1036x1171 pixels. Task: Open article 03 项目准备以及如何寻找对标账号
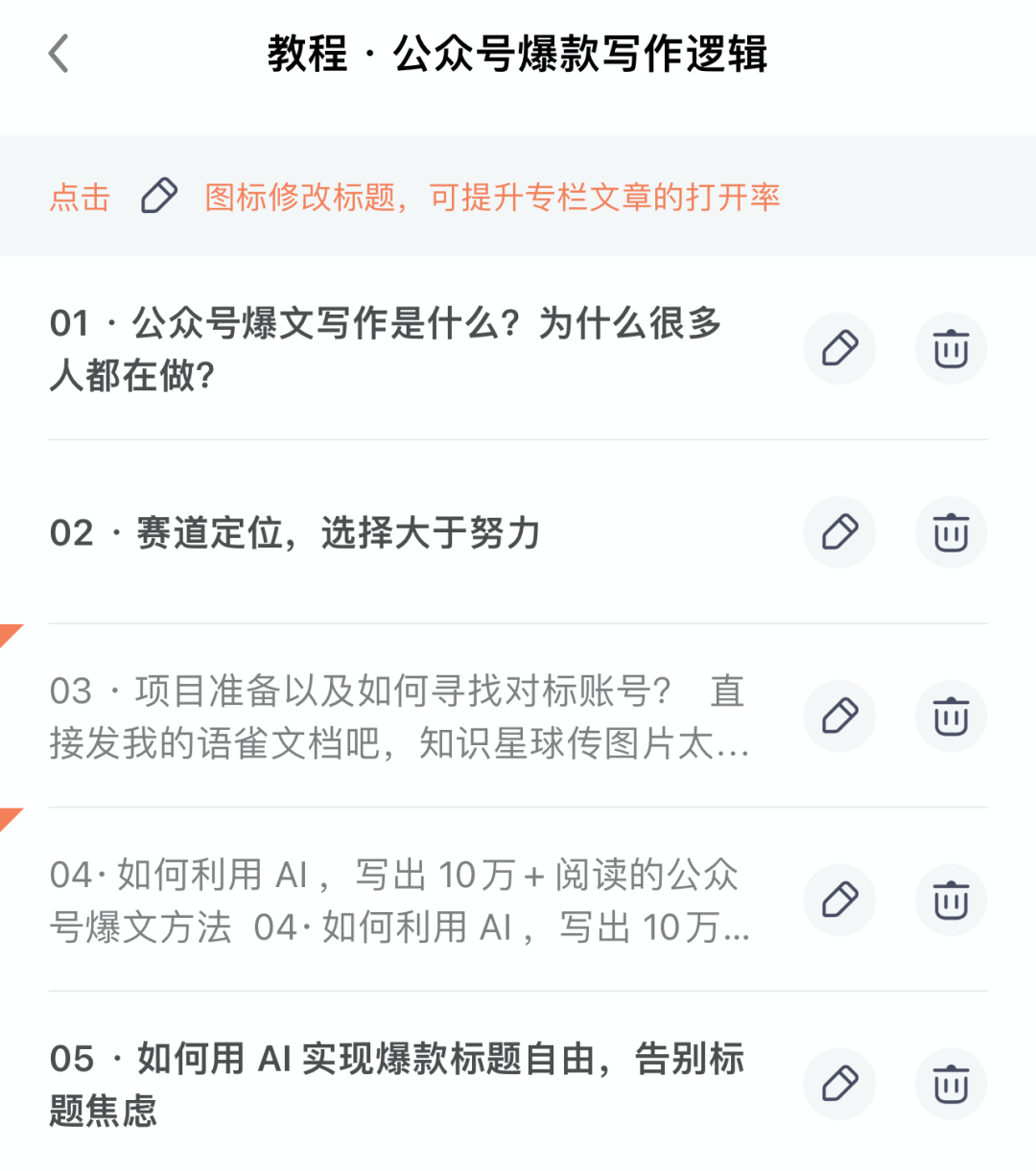398,716
